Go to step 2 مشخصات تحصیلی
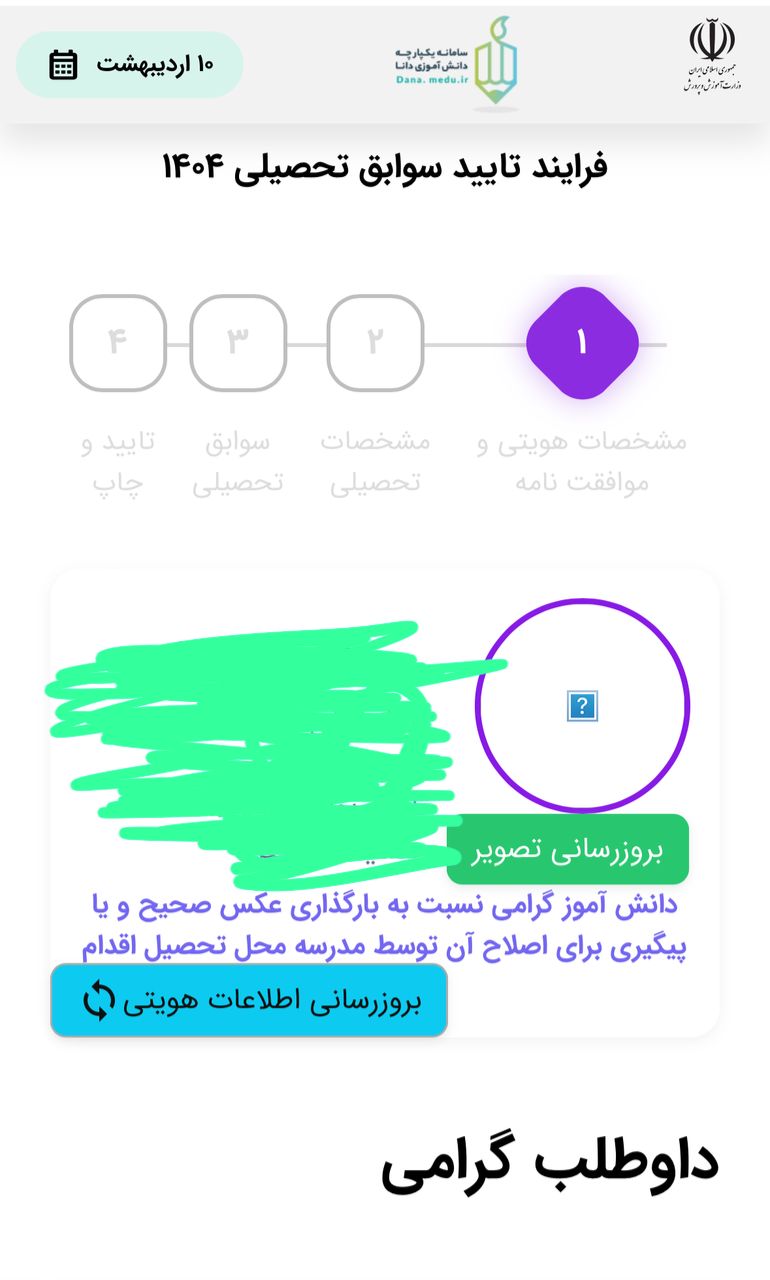This screenshot has height=1280, width=770. [375, 343]
